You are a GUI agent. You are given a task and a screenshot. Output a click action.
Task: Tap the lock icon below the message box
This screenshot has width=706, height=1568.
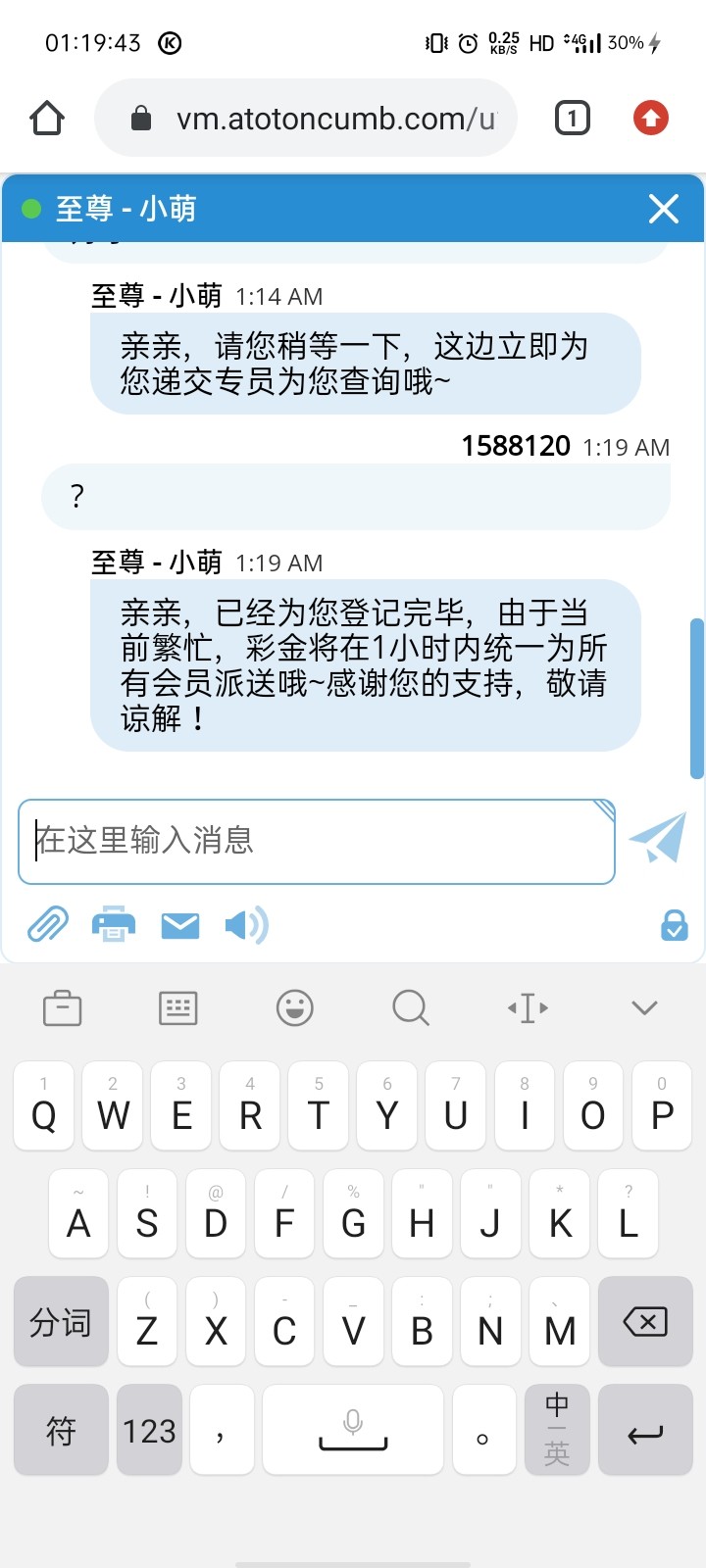coord(675,925)
